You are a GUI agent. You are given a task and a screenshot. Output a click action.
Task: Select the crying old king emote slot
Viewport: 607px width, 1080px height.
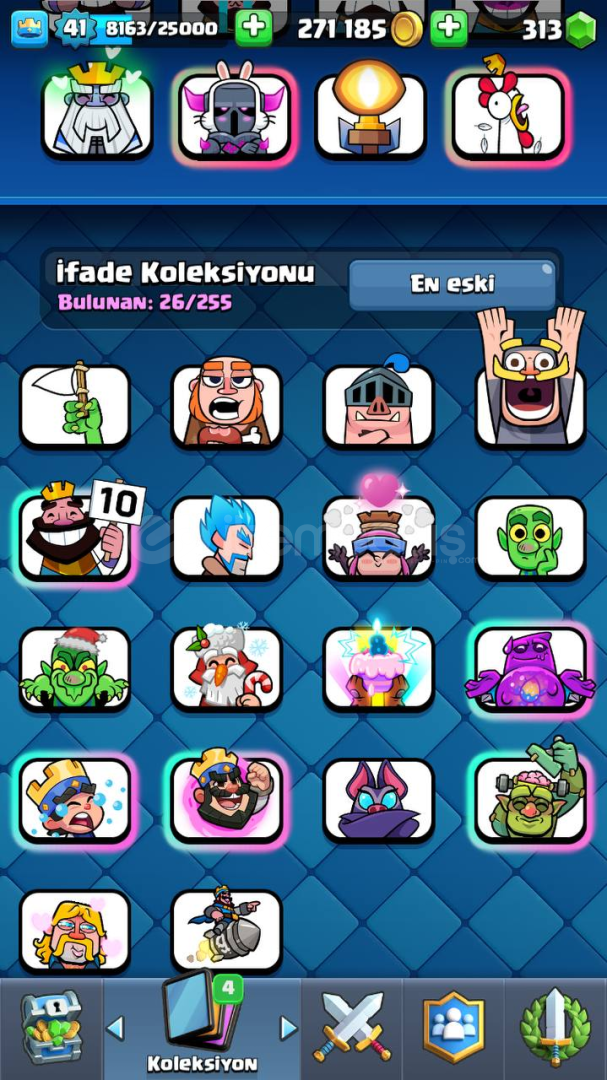click(97, 110)
